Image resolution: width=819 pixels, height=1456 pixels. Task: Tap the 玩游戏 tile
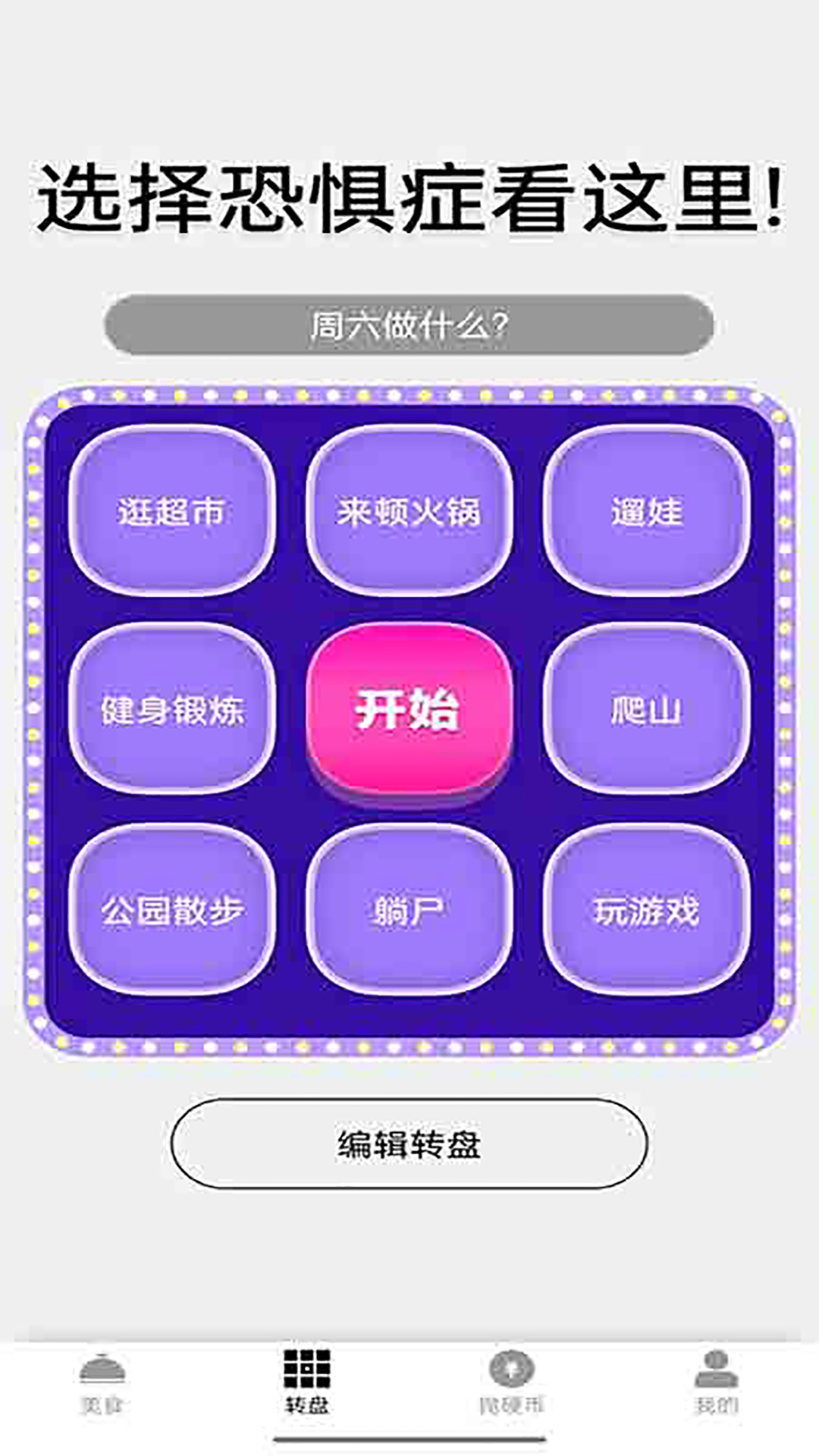647,909
